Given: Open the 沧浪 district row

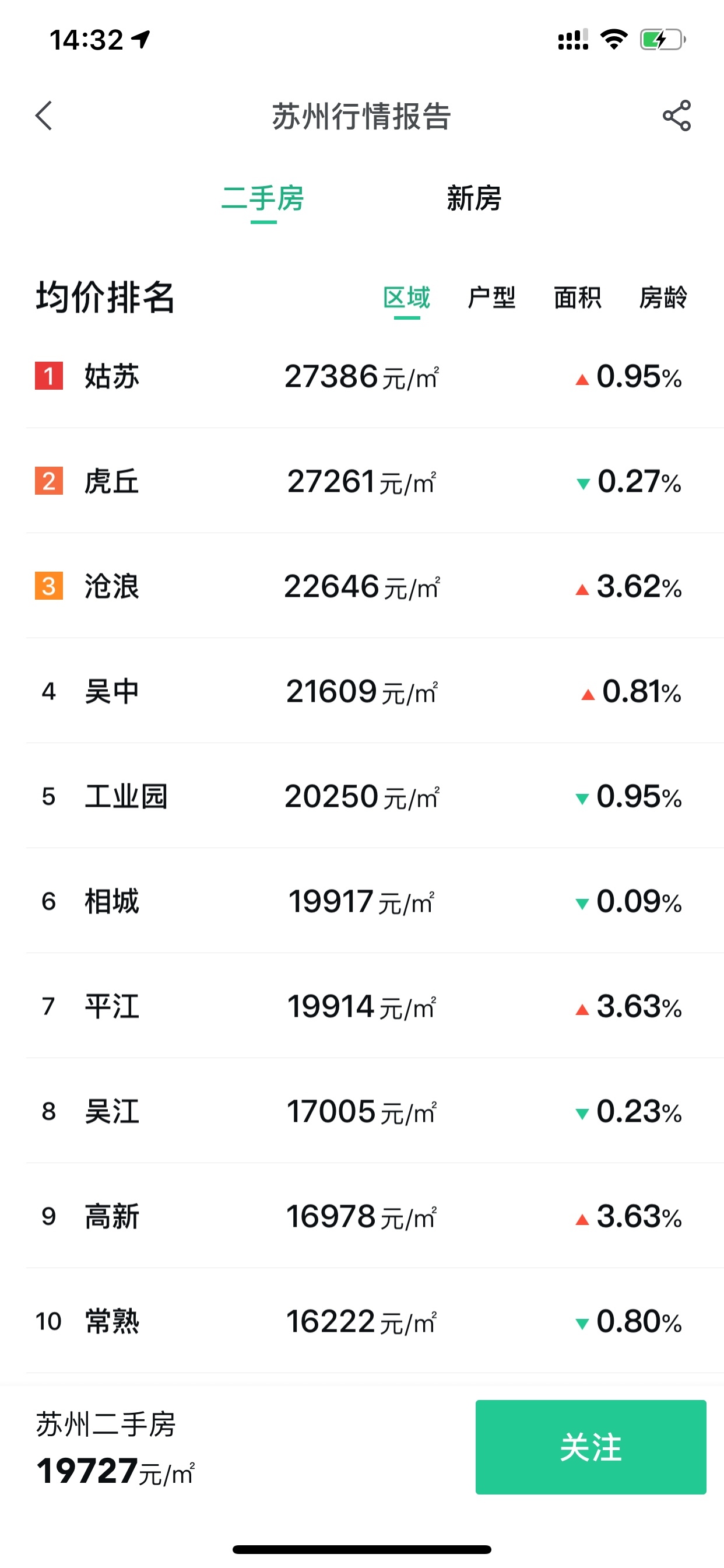Looking at the screenshot, I should click(x=361, y=586).
